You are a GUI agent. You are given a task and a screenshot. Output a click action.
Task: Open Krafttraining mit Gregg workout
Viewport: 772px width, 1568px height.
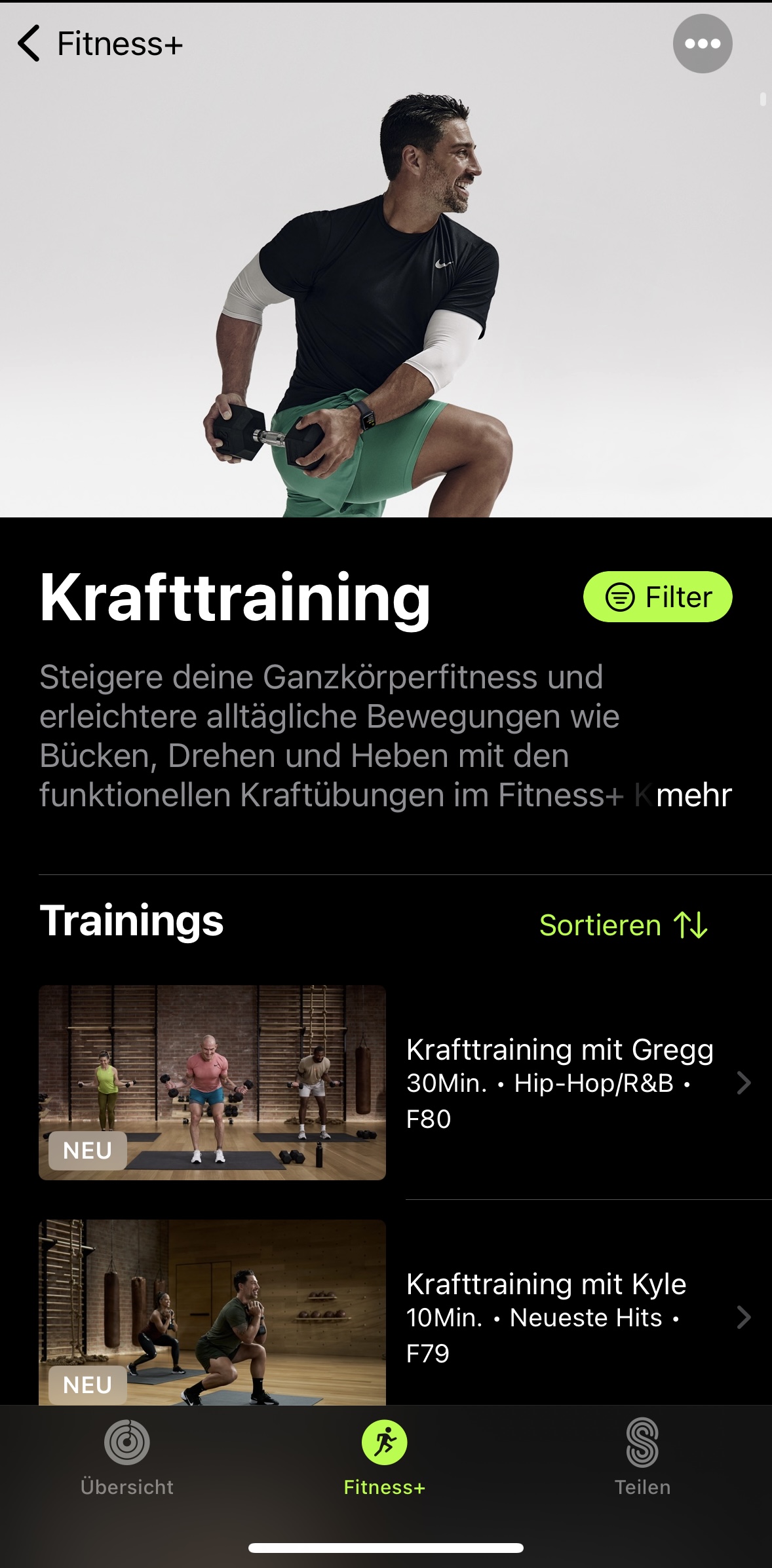coord(559,1083)
